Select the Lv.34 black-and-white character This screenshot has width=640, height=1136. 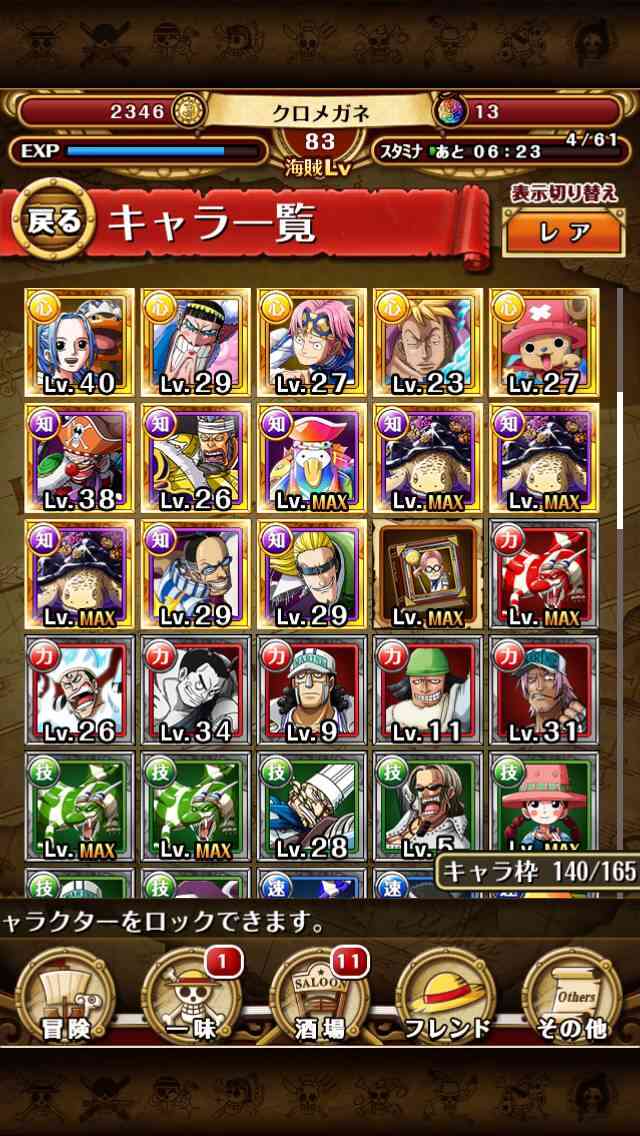coord(196,690)
